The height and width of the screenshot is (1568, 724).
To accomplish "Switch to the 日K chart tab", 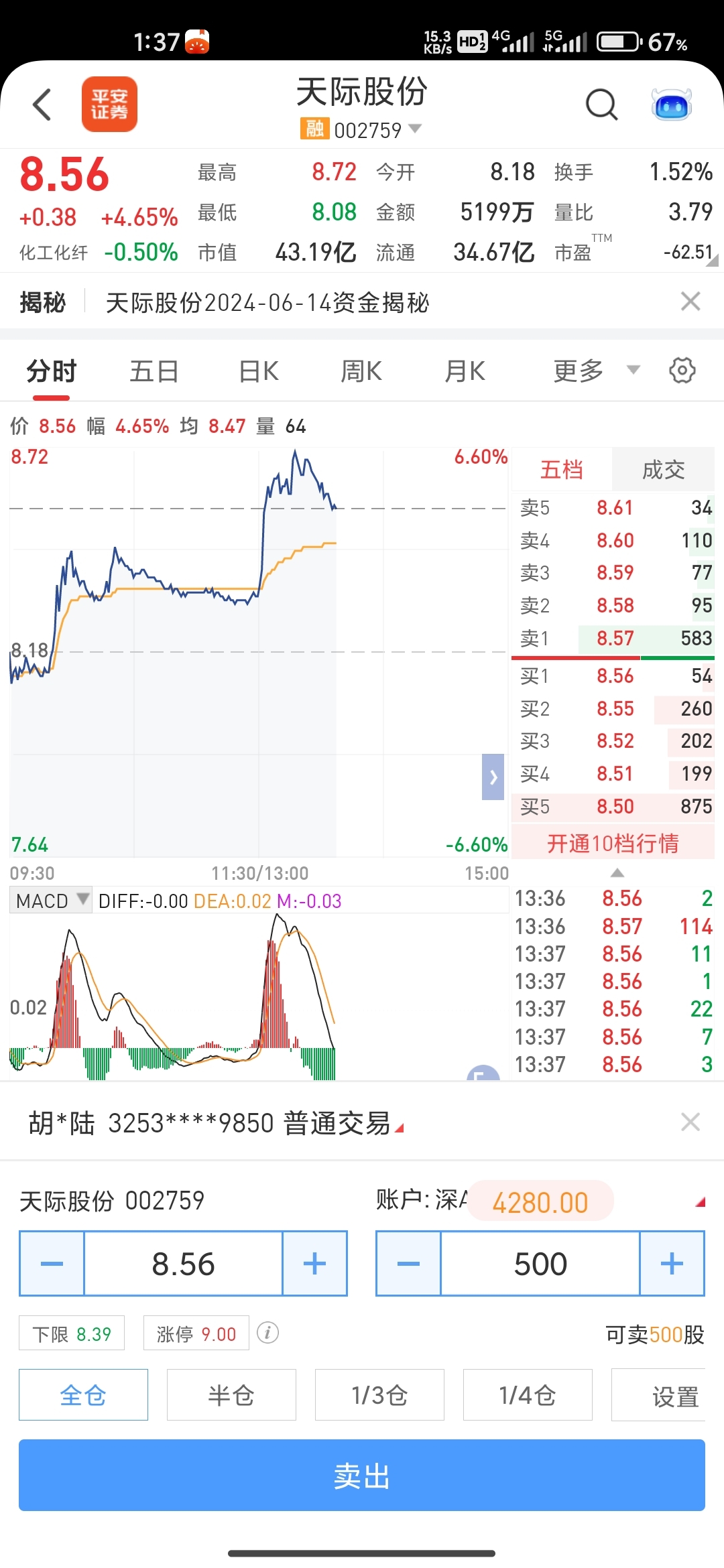I will click(259, 371).
